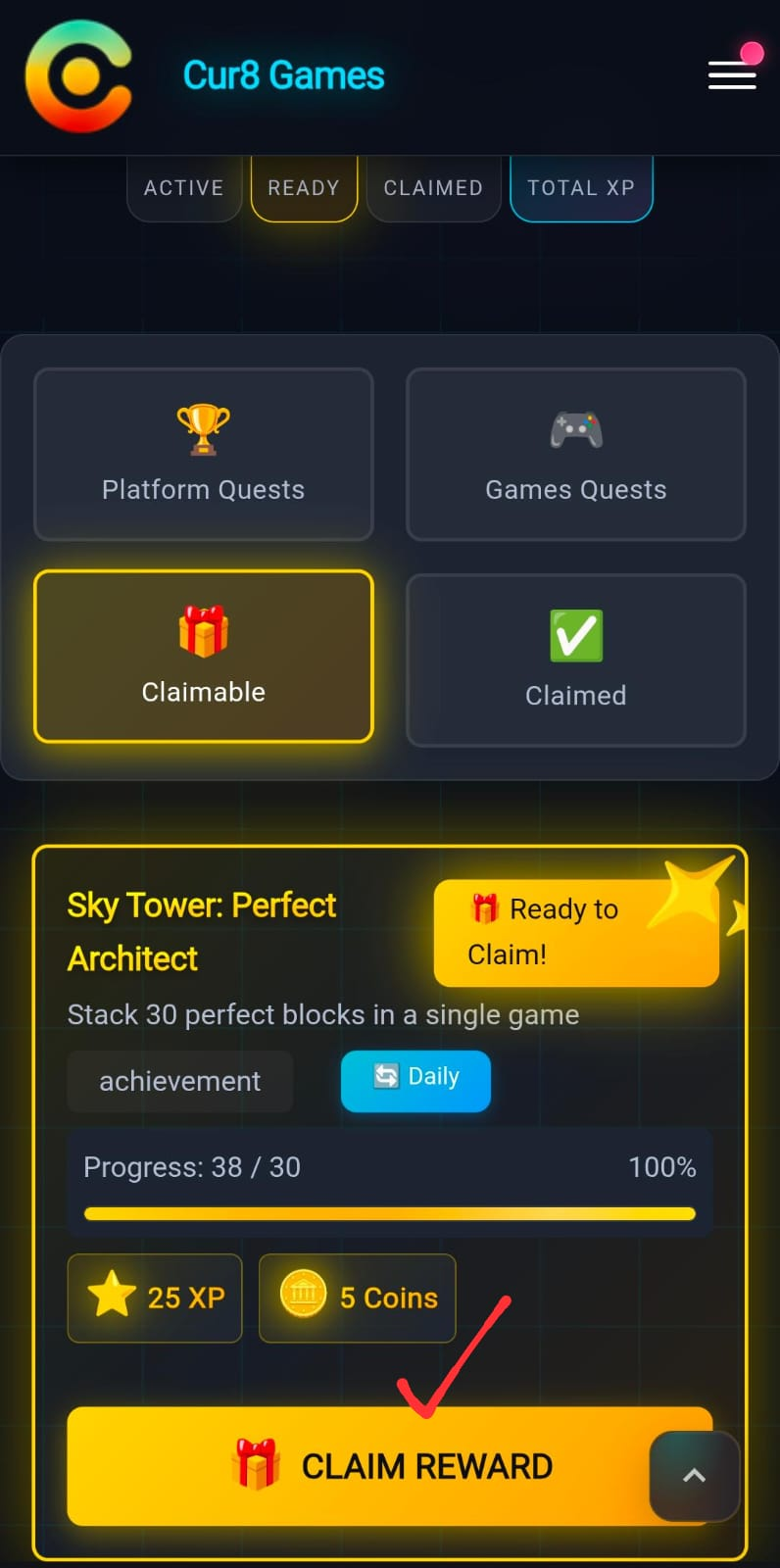Viewport: 780px width, 1568px height.
Task: Tap the Cur8 Games logo
Action: (x=78, y=76)
